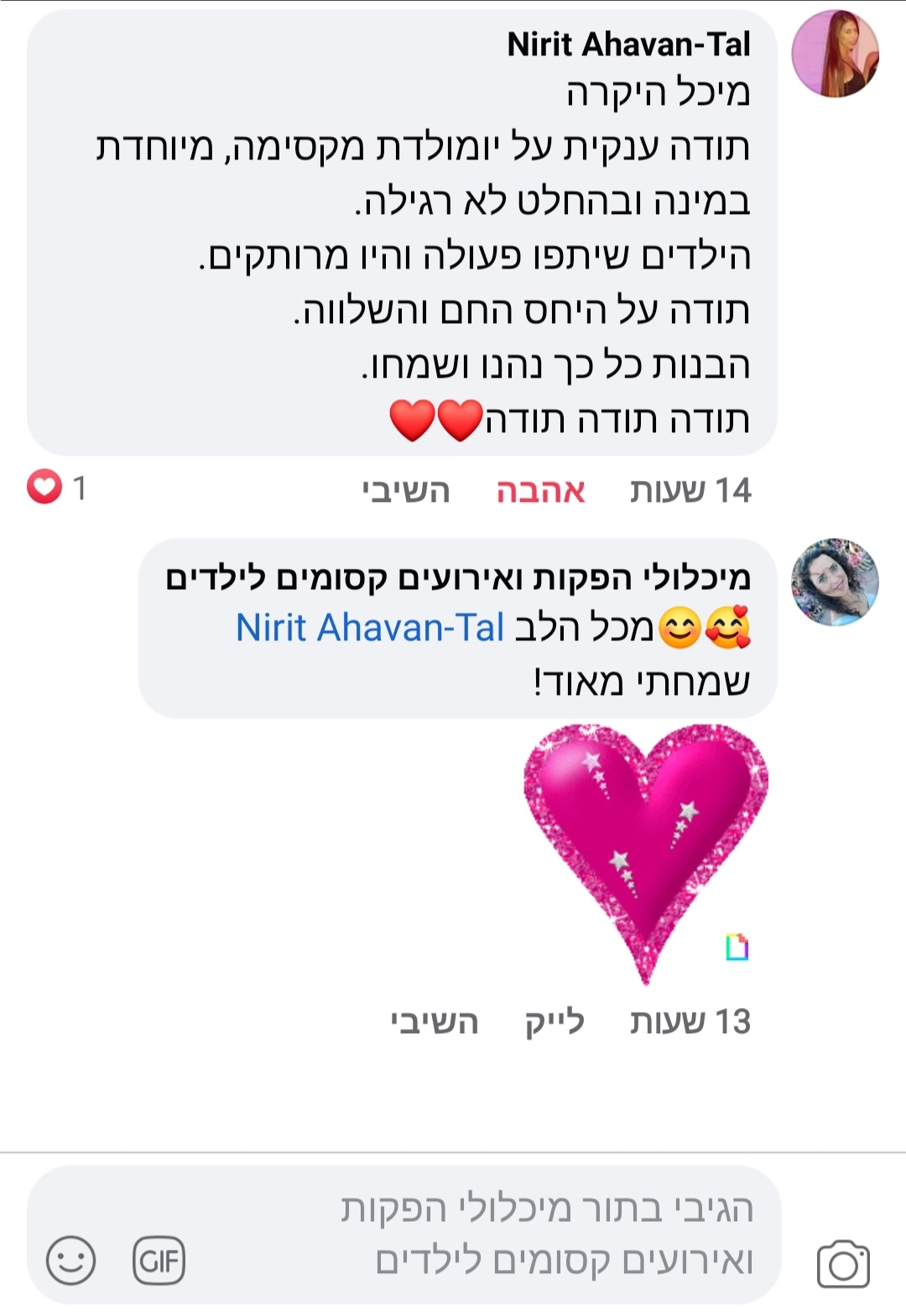The height and width of the screenshot is (1316, 906).
Task: Open the emoji picker smiley icon
Action: coord(71,1258)
